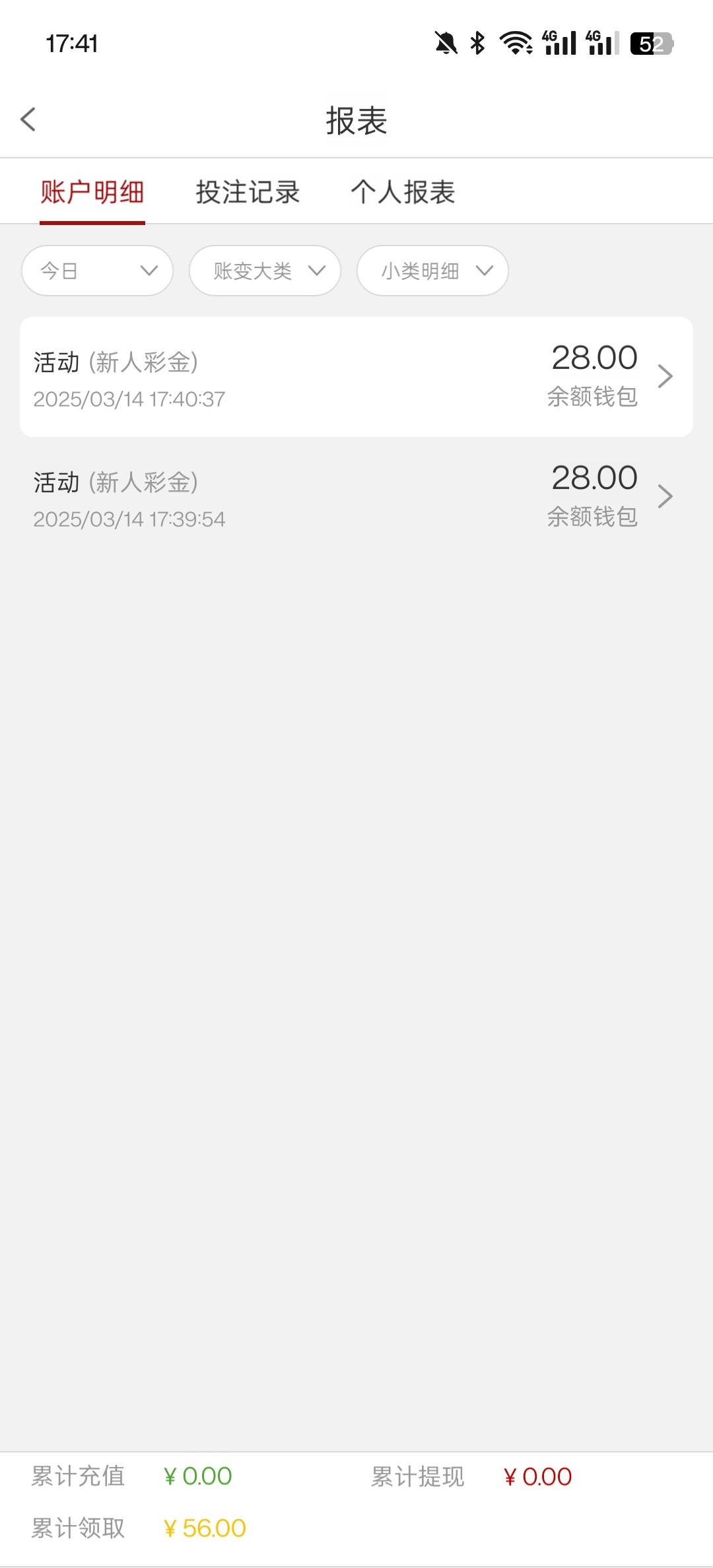Go back from the 报表 page
Image resolution: width=713 pixels, height=1568 pixels.
28,120
